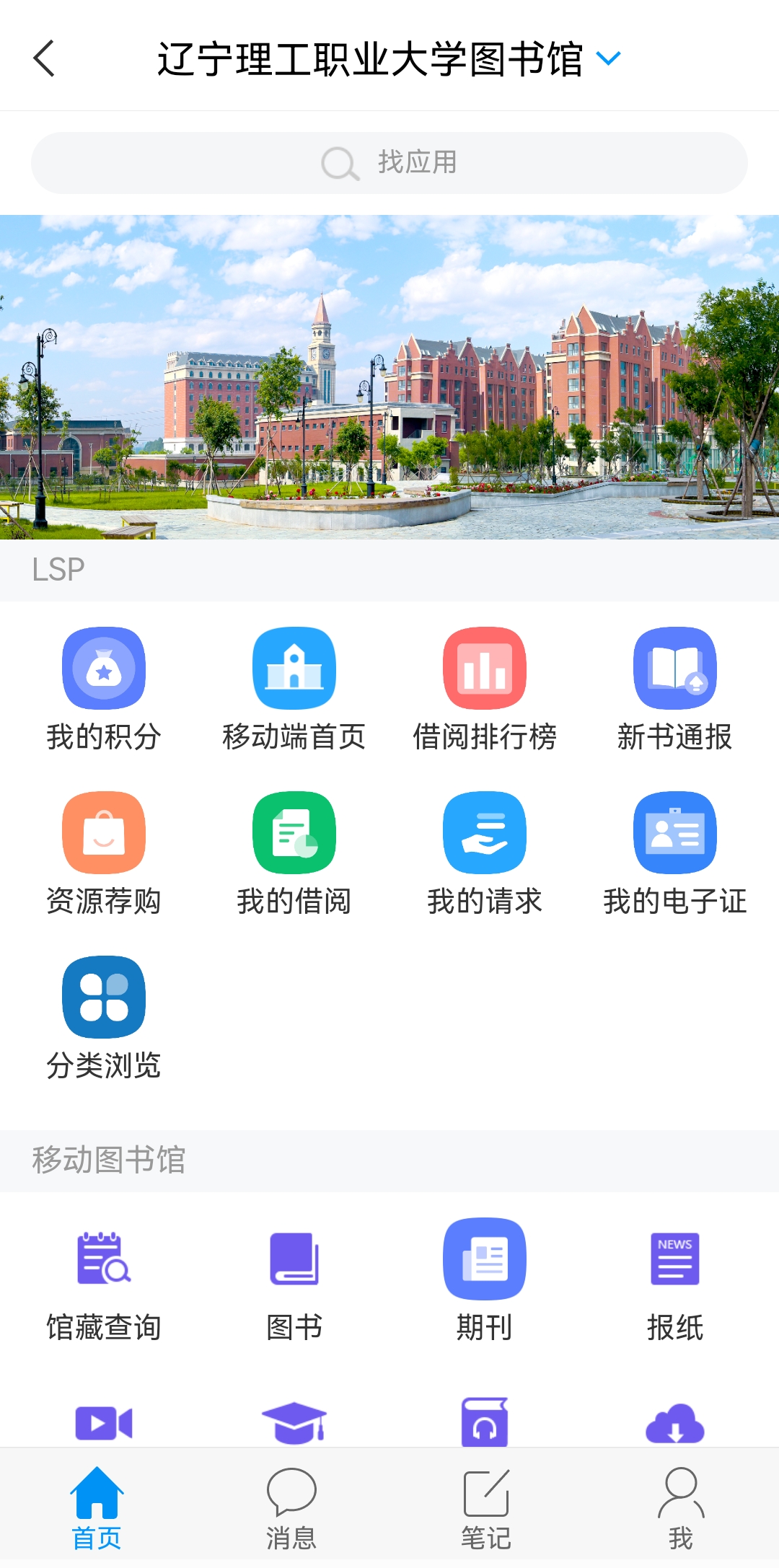Tap the 找应用 search box
This screenshot has height=1568, width=779.
389,163
